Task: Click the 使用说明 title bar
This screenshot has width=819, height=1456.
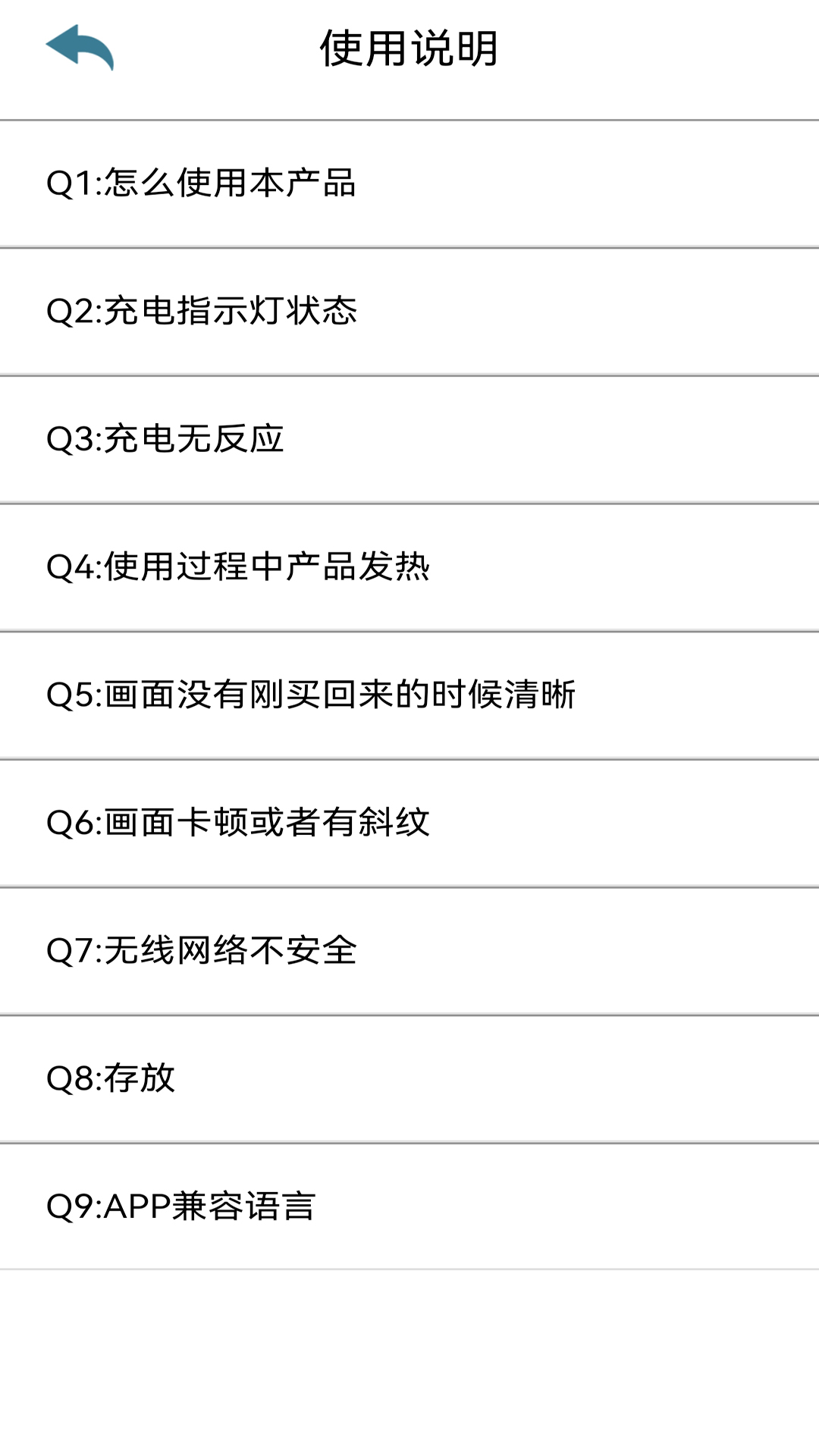Action: tap(409, 48)
